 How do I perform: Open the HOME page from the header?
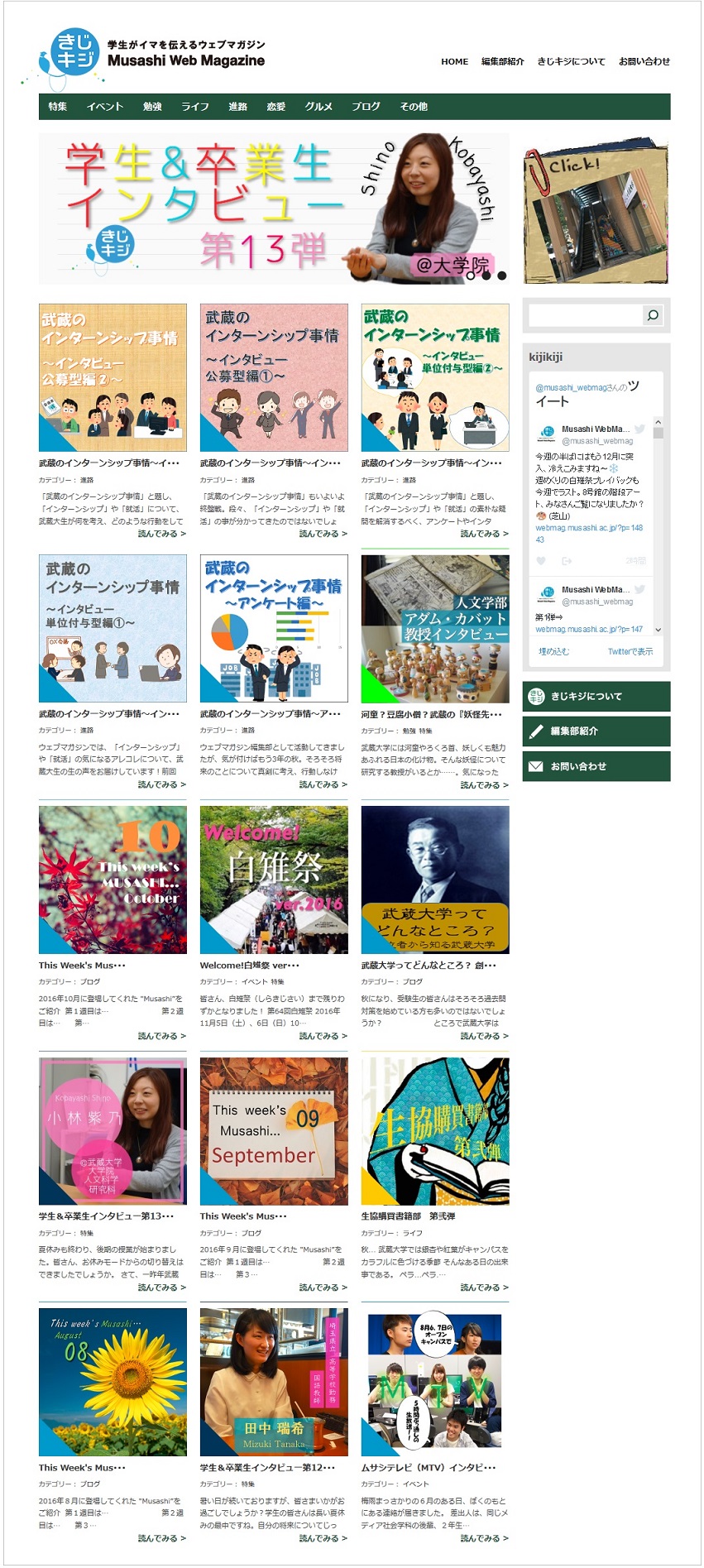(454, 61)
